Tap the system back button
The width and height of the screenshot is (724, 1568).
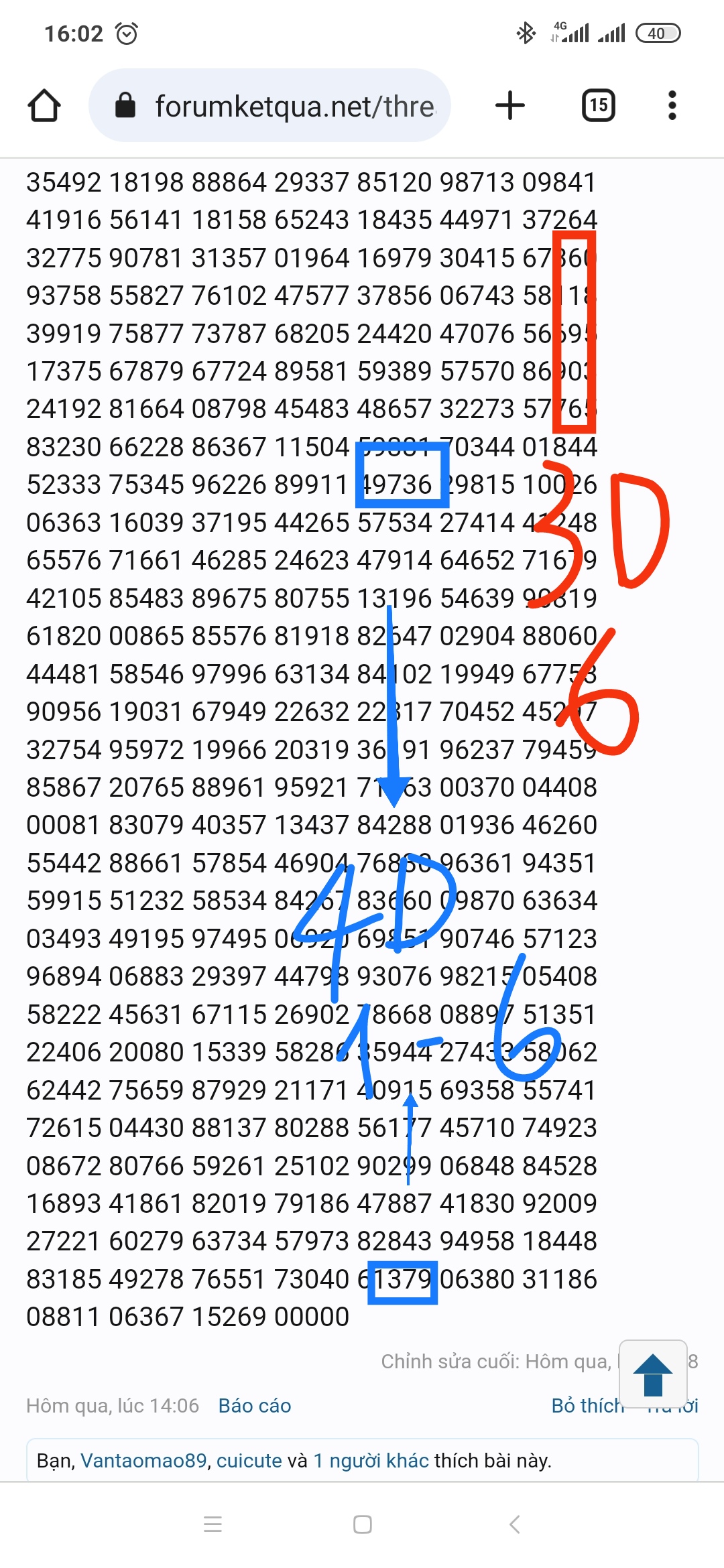point(514,1524)
